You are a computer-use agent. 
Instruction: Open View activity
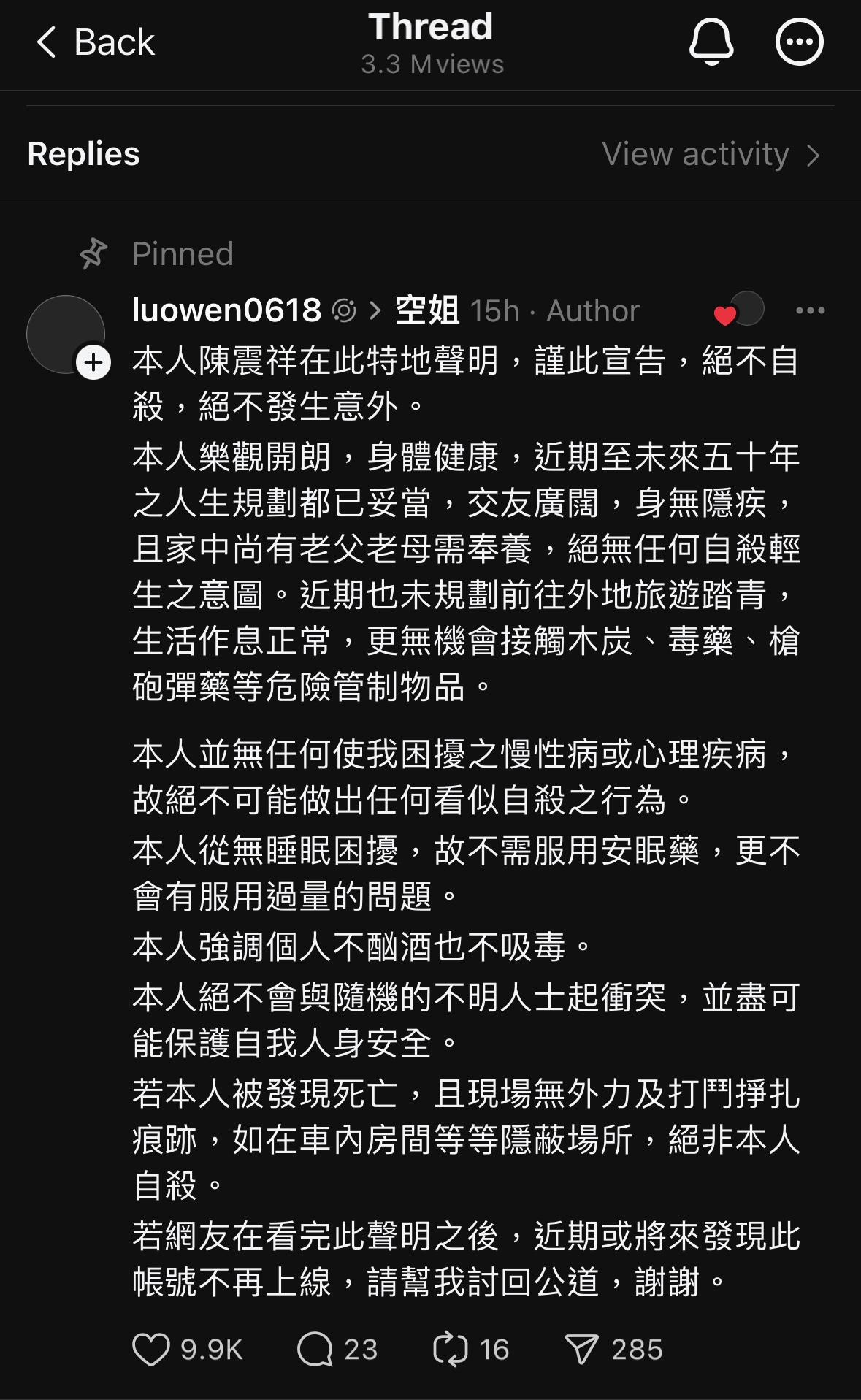tap(711, 154)
